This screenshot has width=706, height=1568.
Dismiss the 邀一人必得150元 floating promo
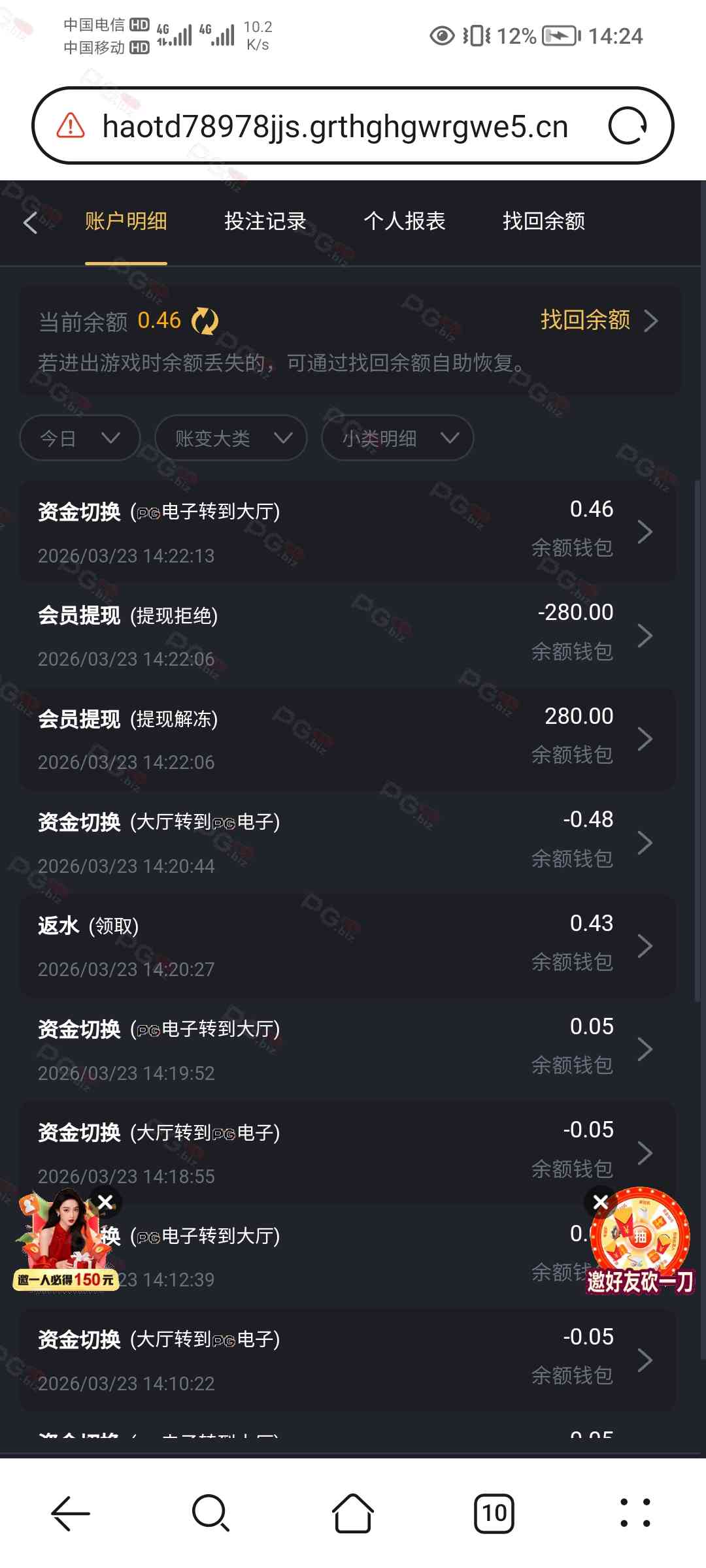[105, 1202]
